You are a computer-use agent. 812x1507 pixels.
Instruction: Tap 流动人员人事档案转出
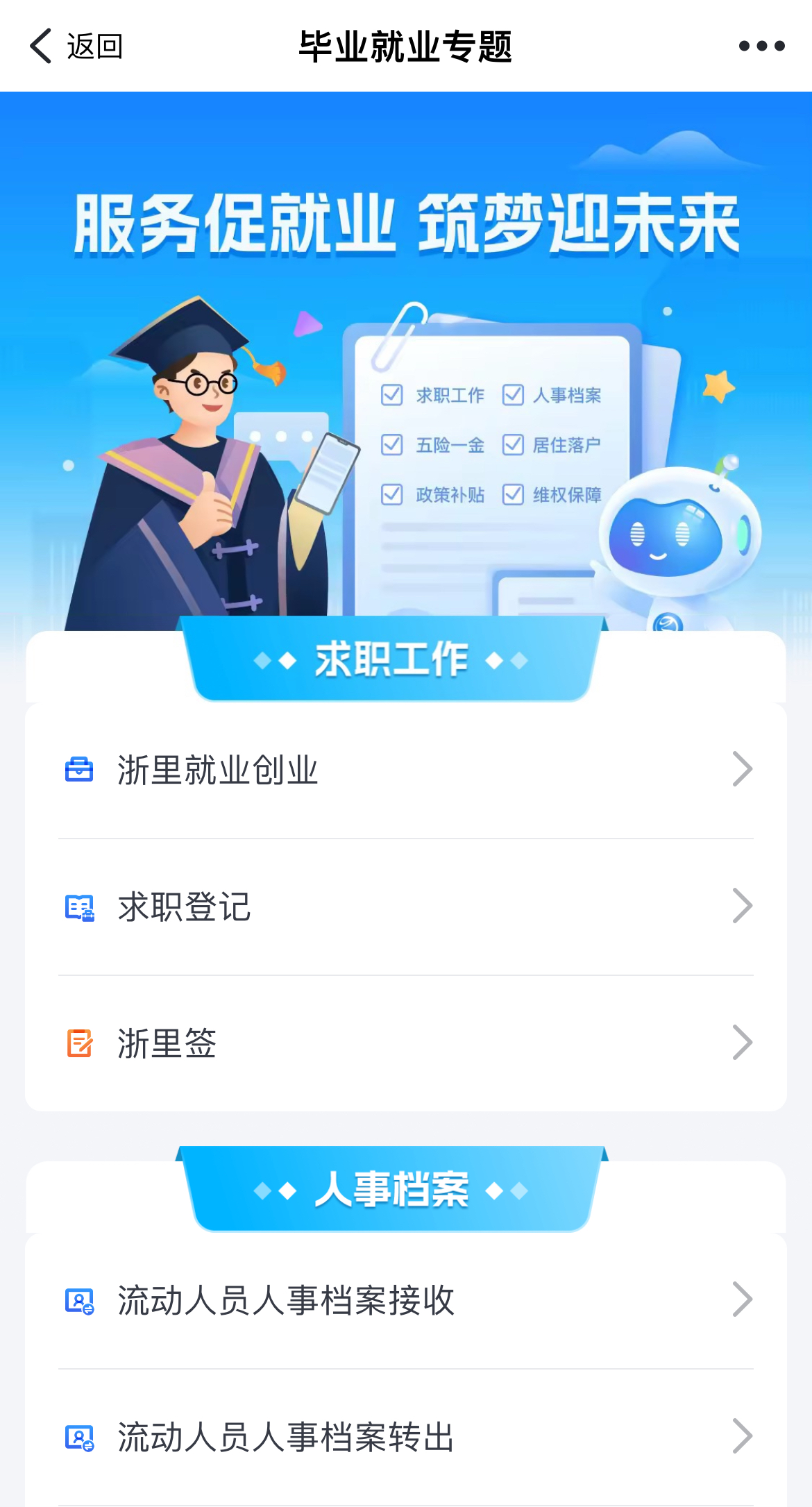(406, 1437)
